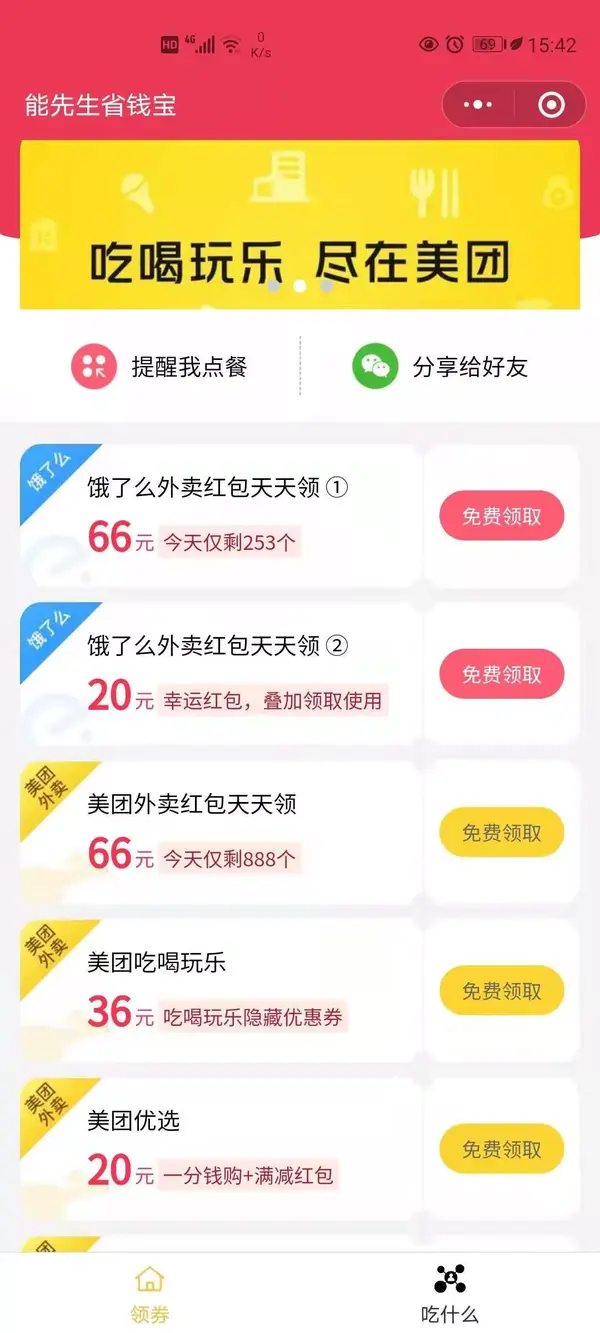The image size is (600, 1333).
Task: Switch to the 领券 tab
Action: (x=150, y=1294)
